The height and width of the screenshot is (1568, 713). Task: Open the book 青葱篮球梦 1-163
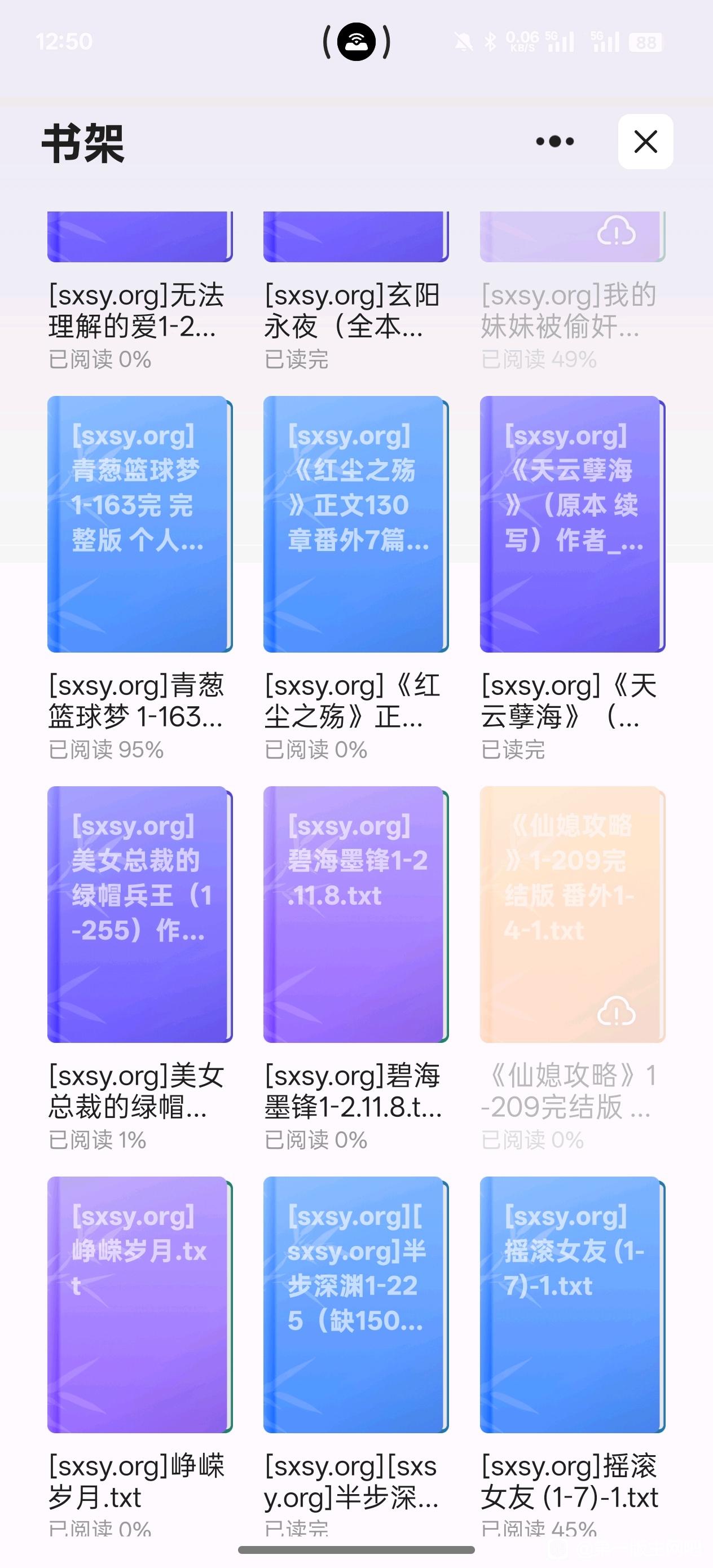click(x=140, y=524)
